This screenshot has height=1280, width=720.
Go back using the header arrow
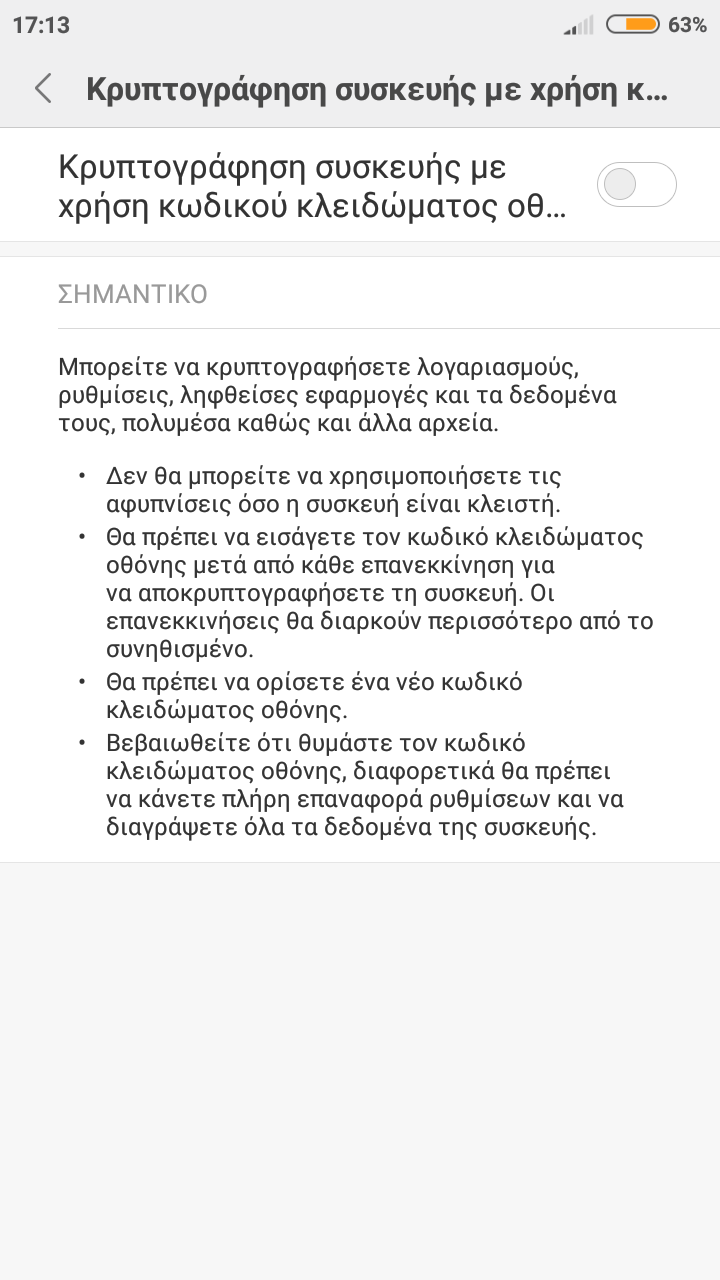[x=43, y=89]
